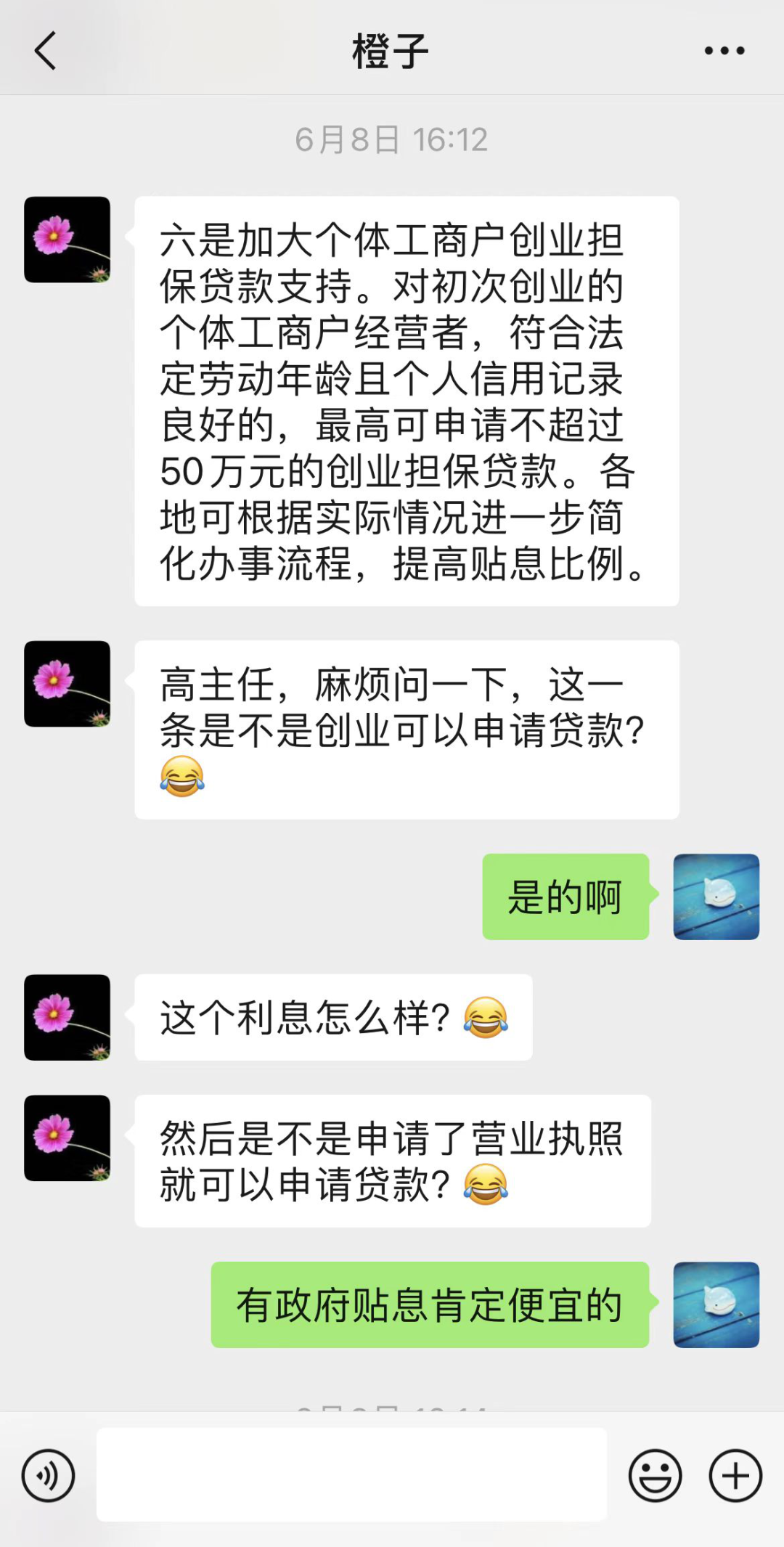Open my own avatar next to 是的啊
This screenshot has height=1547, width=784.
click(716, 897)
